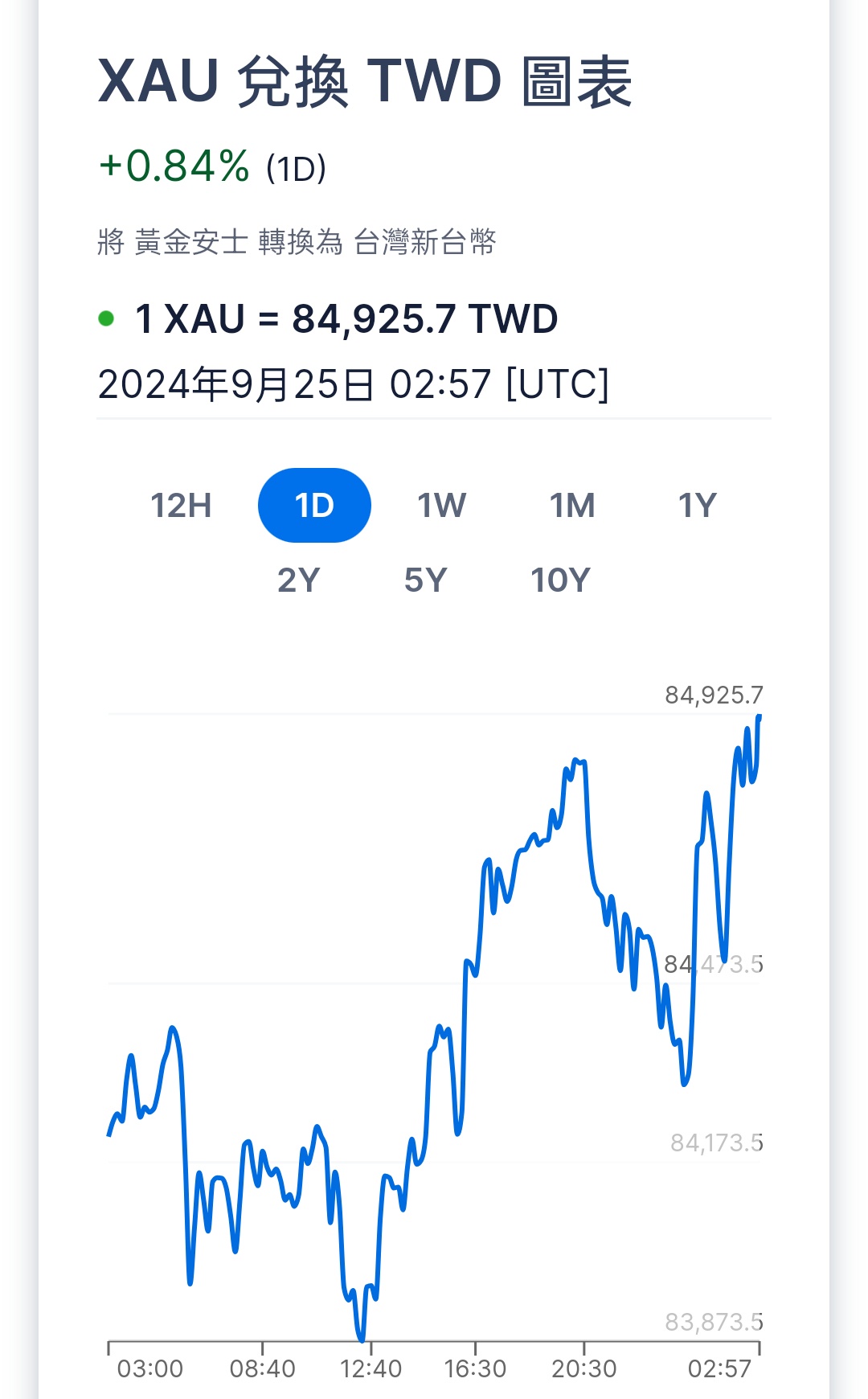Switch chart to 12H range
868x1399 pixels.
point(181,506)
